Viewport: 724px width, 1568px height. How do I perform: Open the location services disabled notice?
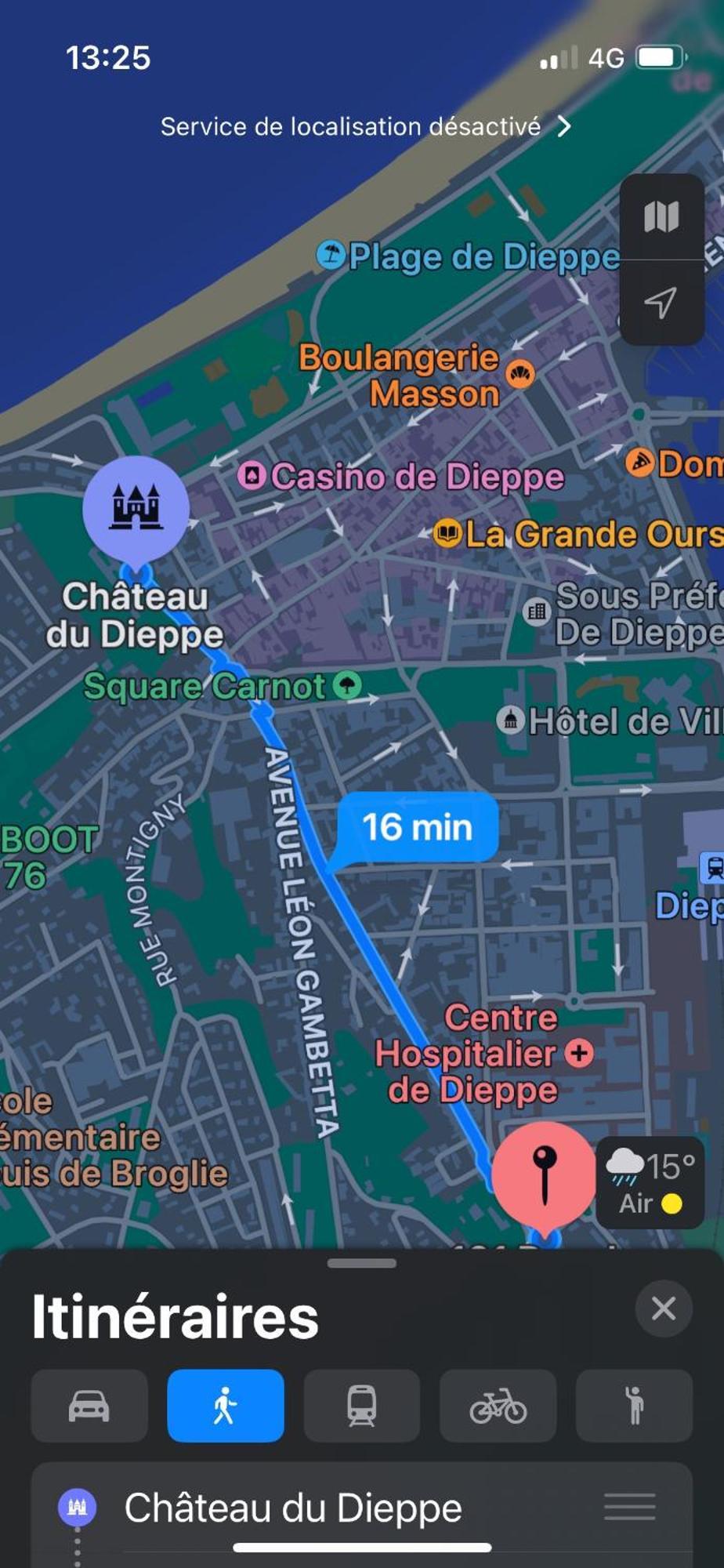coord(365,126)
